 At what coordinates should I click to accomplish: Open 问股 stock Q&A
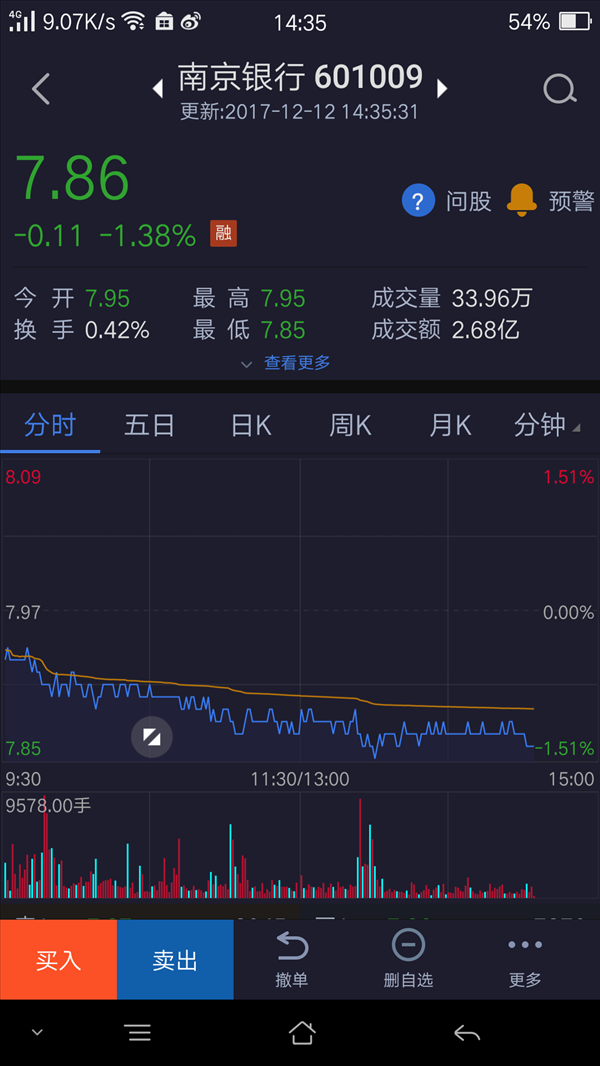click(x=446, y=201)
